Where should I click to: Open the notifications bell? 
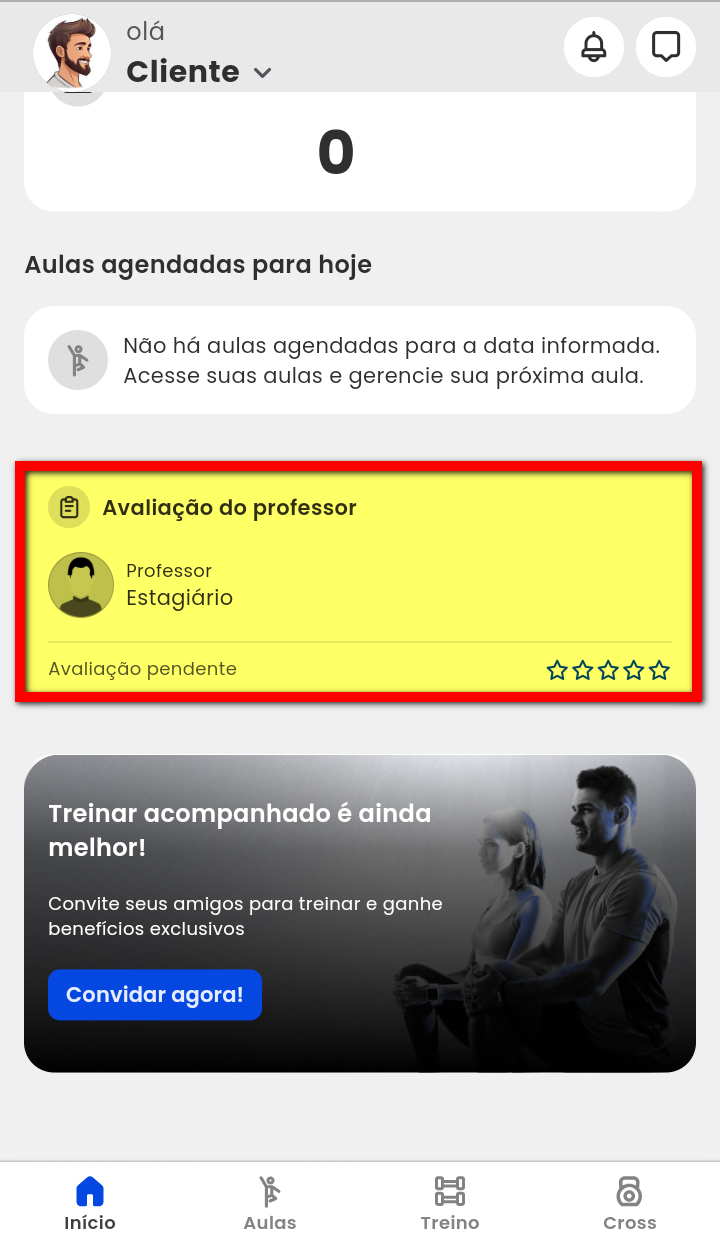tap(594, 47)
